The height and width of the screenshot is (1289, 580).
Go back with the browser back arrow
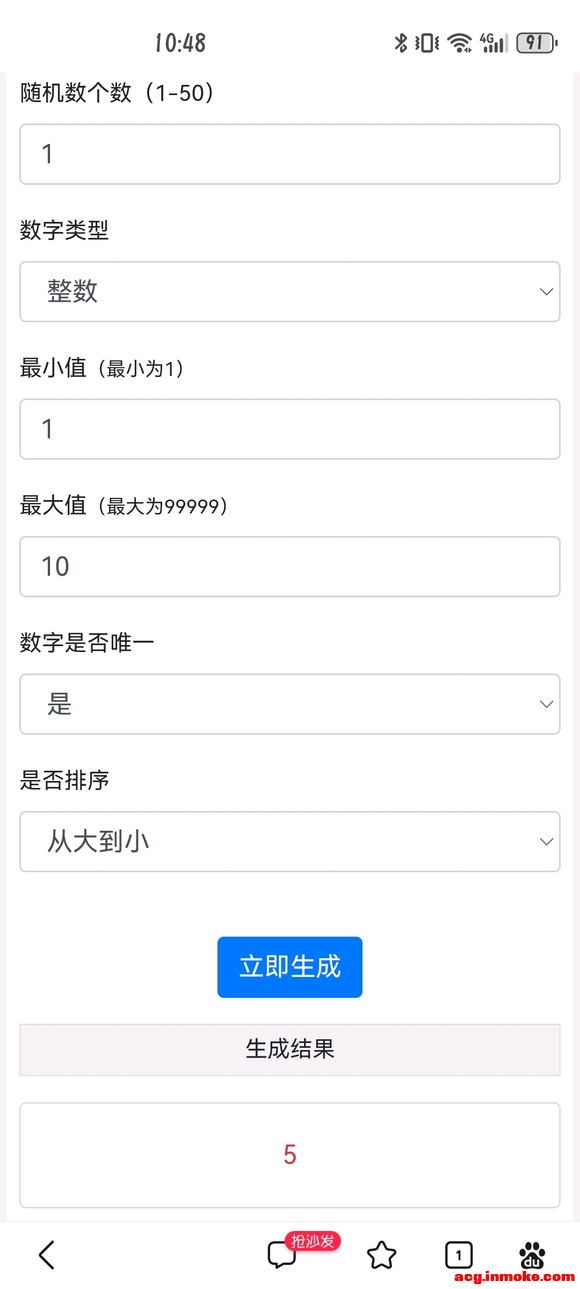click(x=46, y=1254)
